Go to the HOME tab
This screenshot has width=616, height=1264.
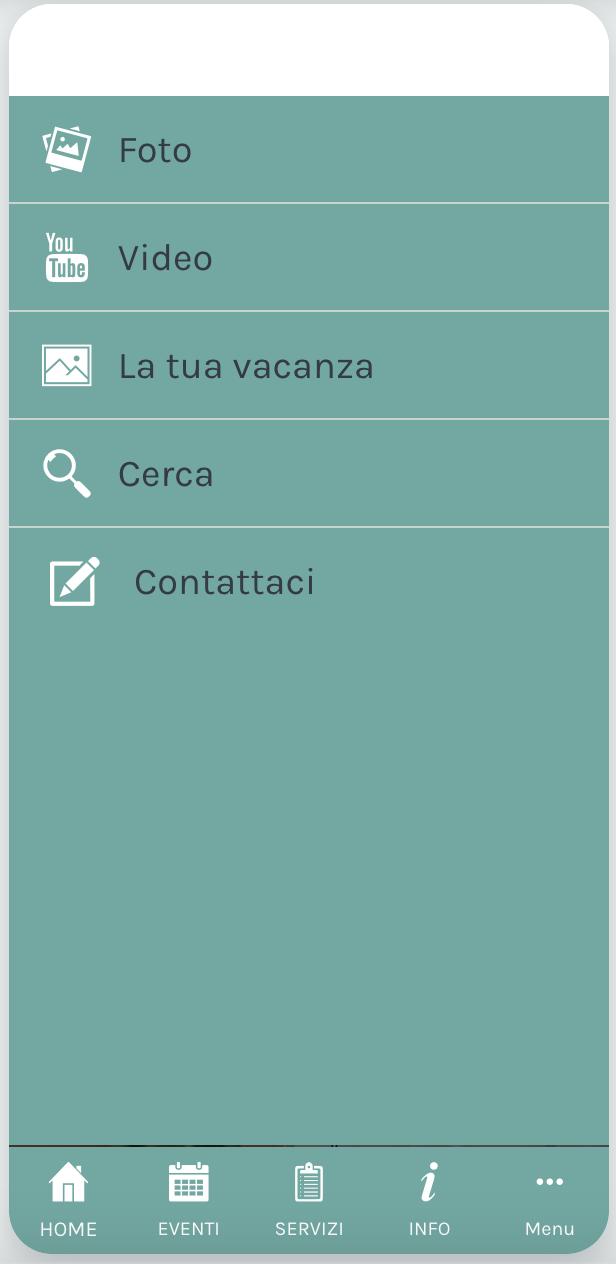tap(69, 1199)
